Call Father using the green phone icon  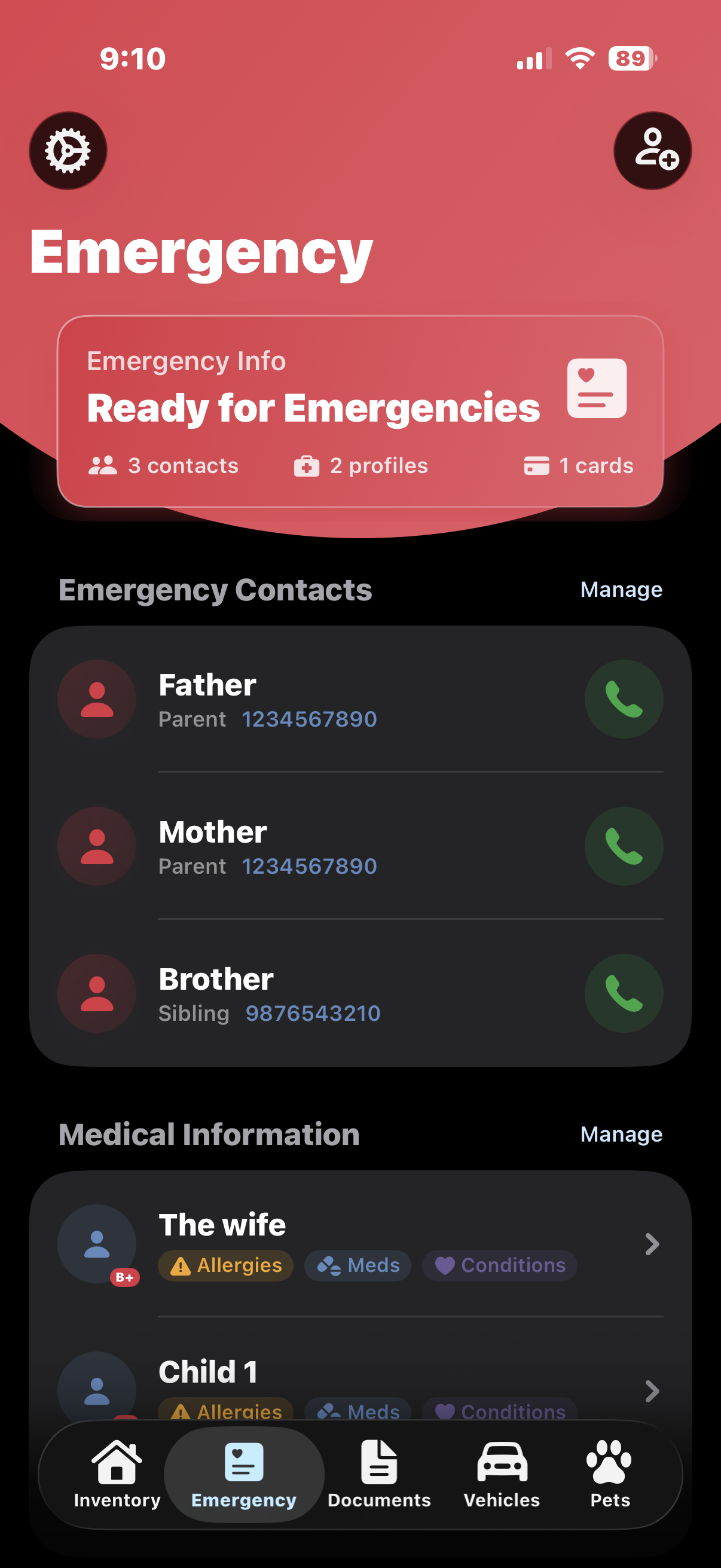click(623, 698)
